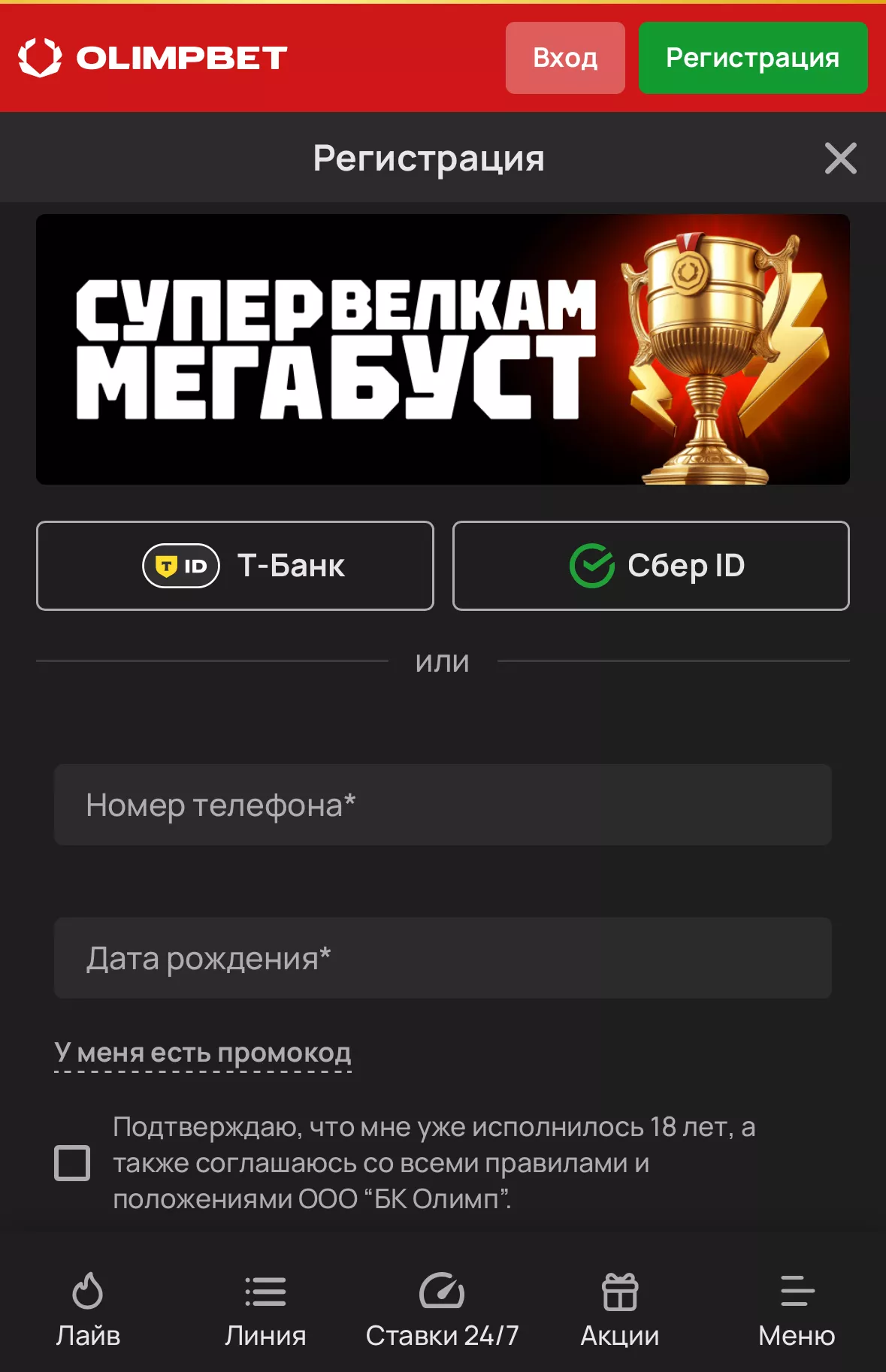The height and width of the screenshot is (1372, 886).
Task: Click the Ставки 24/7 speedometer icon
Action: coord(443,1289)
